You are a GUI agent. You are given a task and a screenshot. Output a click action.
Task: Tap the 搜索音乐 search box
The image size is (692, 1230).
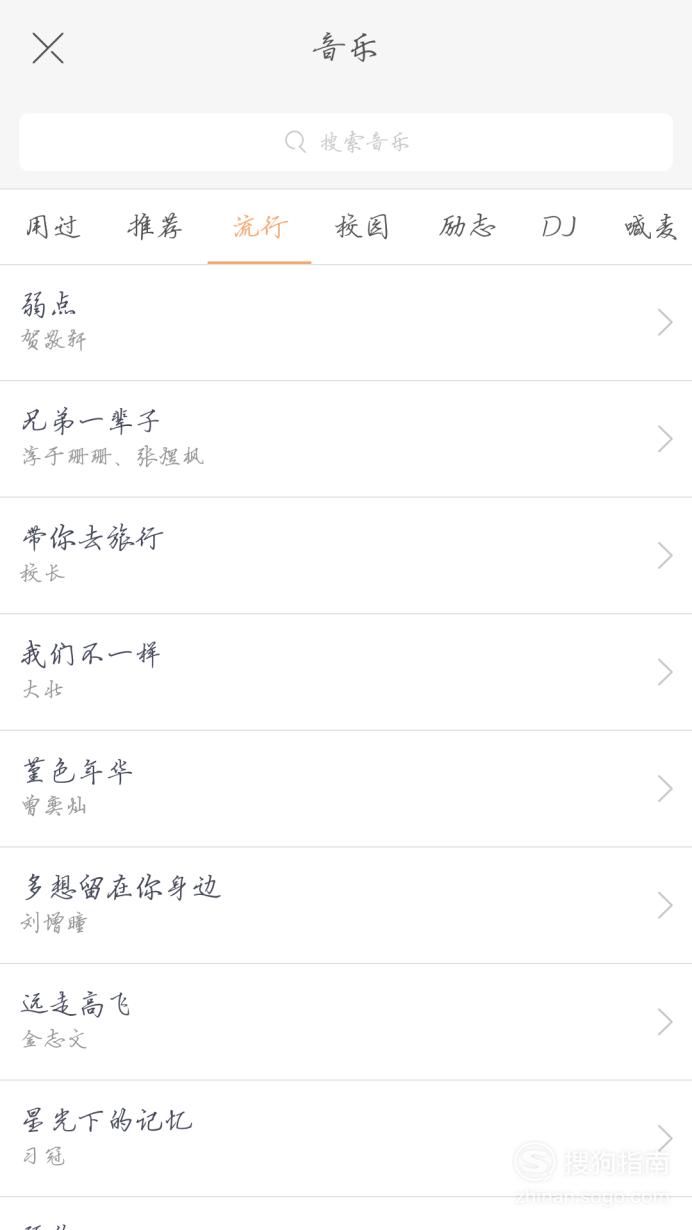pyautogui.click(x=346, y=142)
